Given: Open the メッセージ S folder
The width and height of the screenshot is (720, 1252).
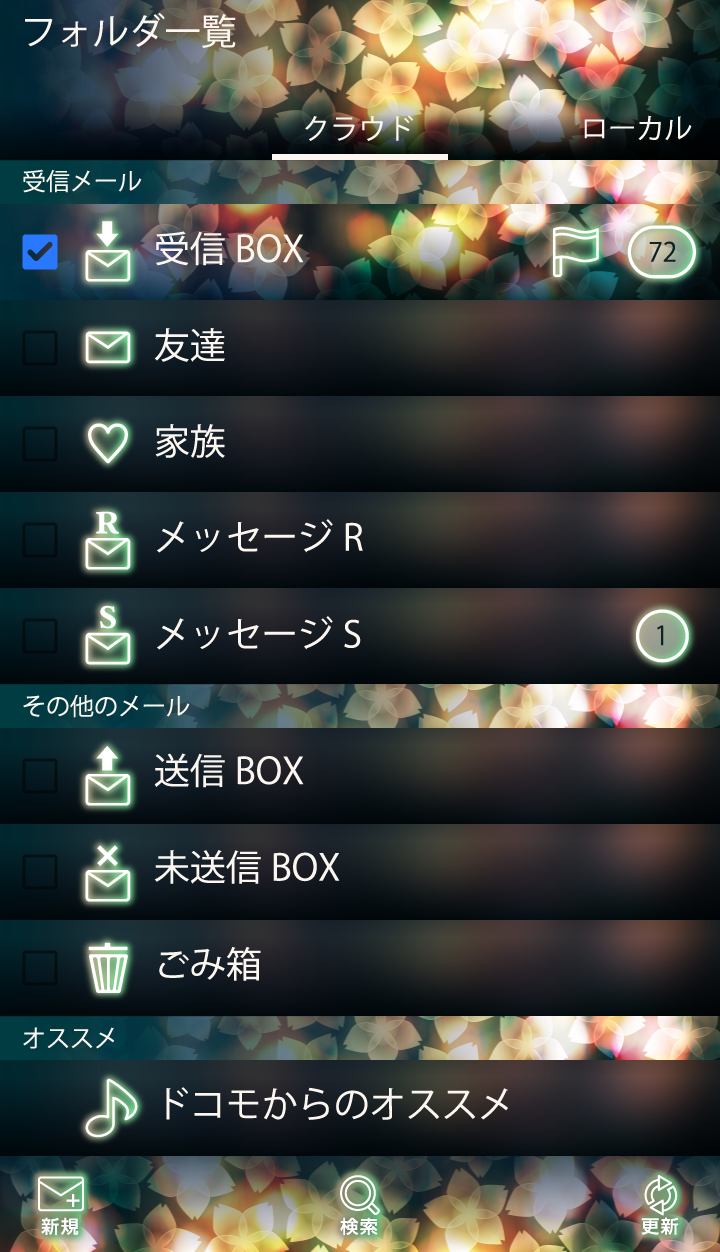Looking at the screenshot, I should tap(258, 635).
